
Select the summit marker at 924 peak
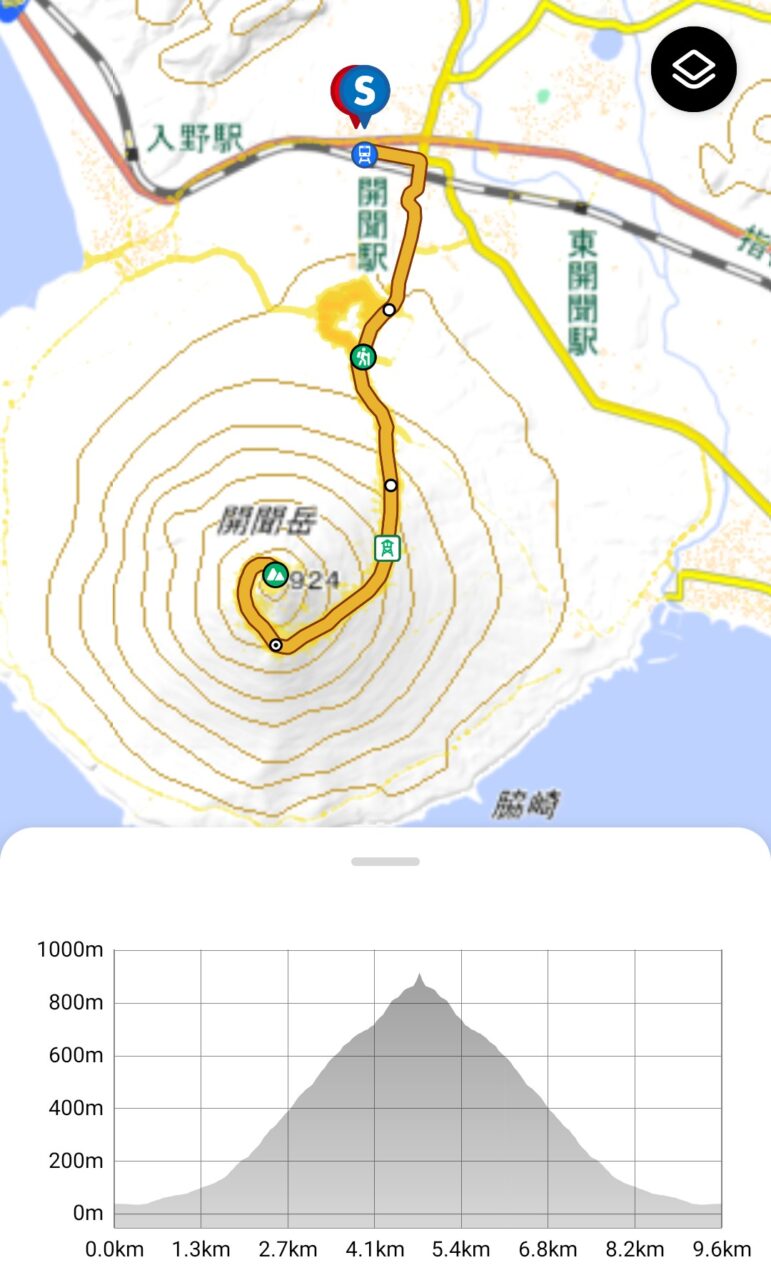tap(275, 574)
